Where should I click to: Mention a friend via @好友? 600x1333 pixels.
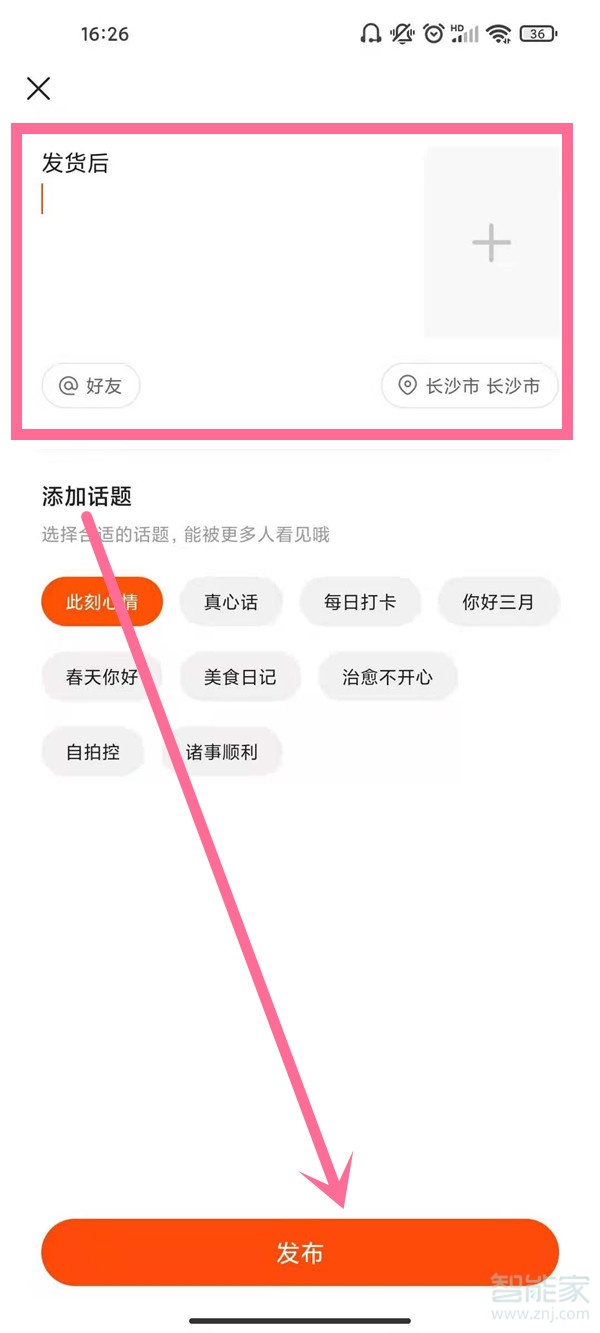[x=91, y=386]
